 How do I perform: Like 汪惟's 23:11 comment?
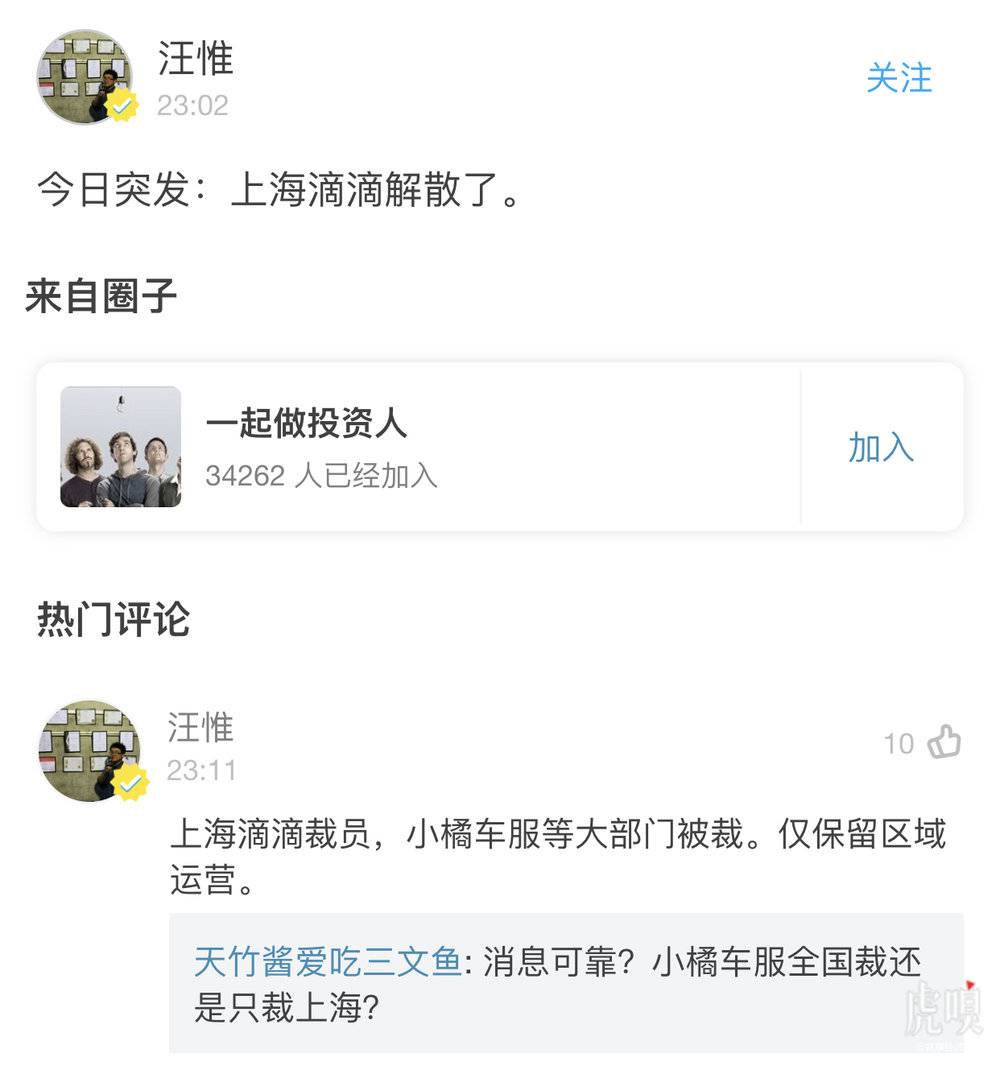click(943, 742)
